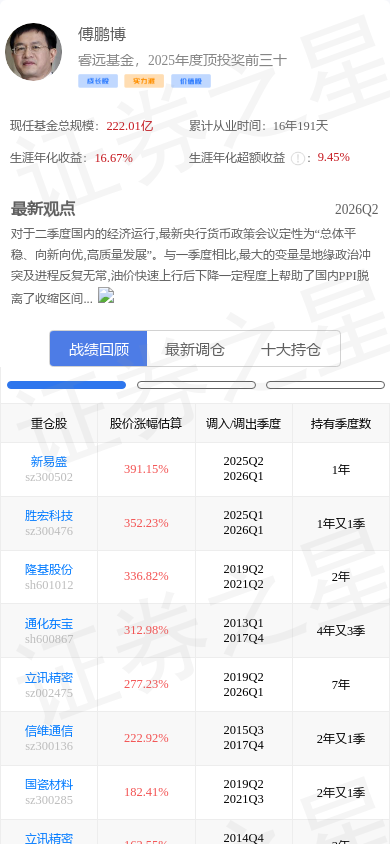The height and width of the screenshot is (844, 390).
Task: Jump to the third page indicator
Action: [x=325, y=385]
